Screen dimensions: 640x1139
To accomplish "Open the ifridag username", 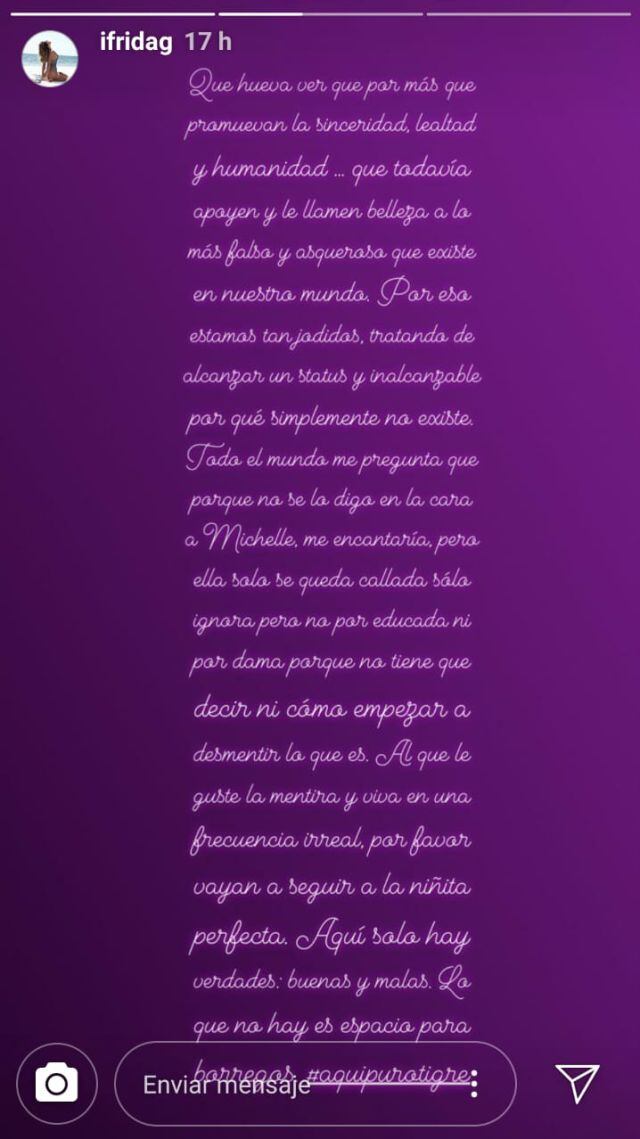I will (x=136, y=42).
